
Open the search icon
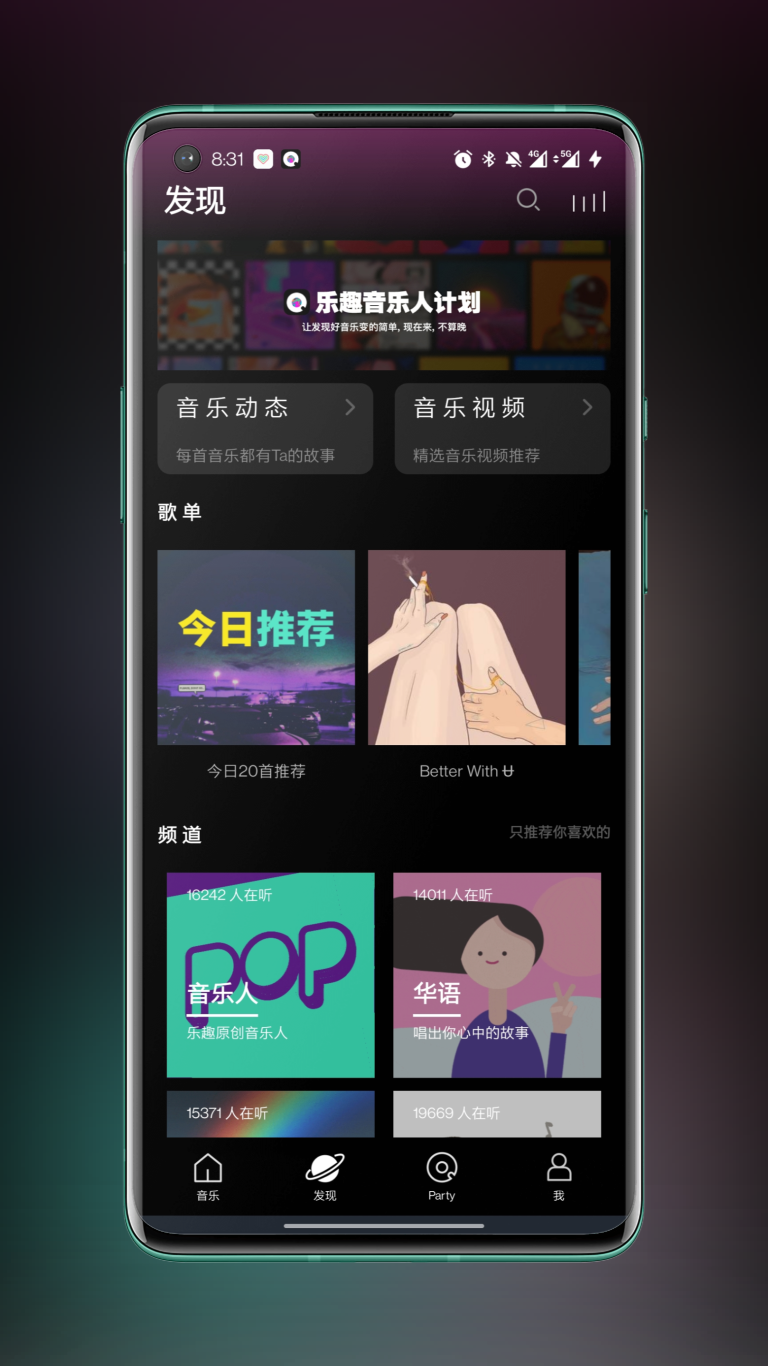coord(528,201)
